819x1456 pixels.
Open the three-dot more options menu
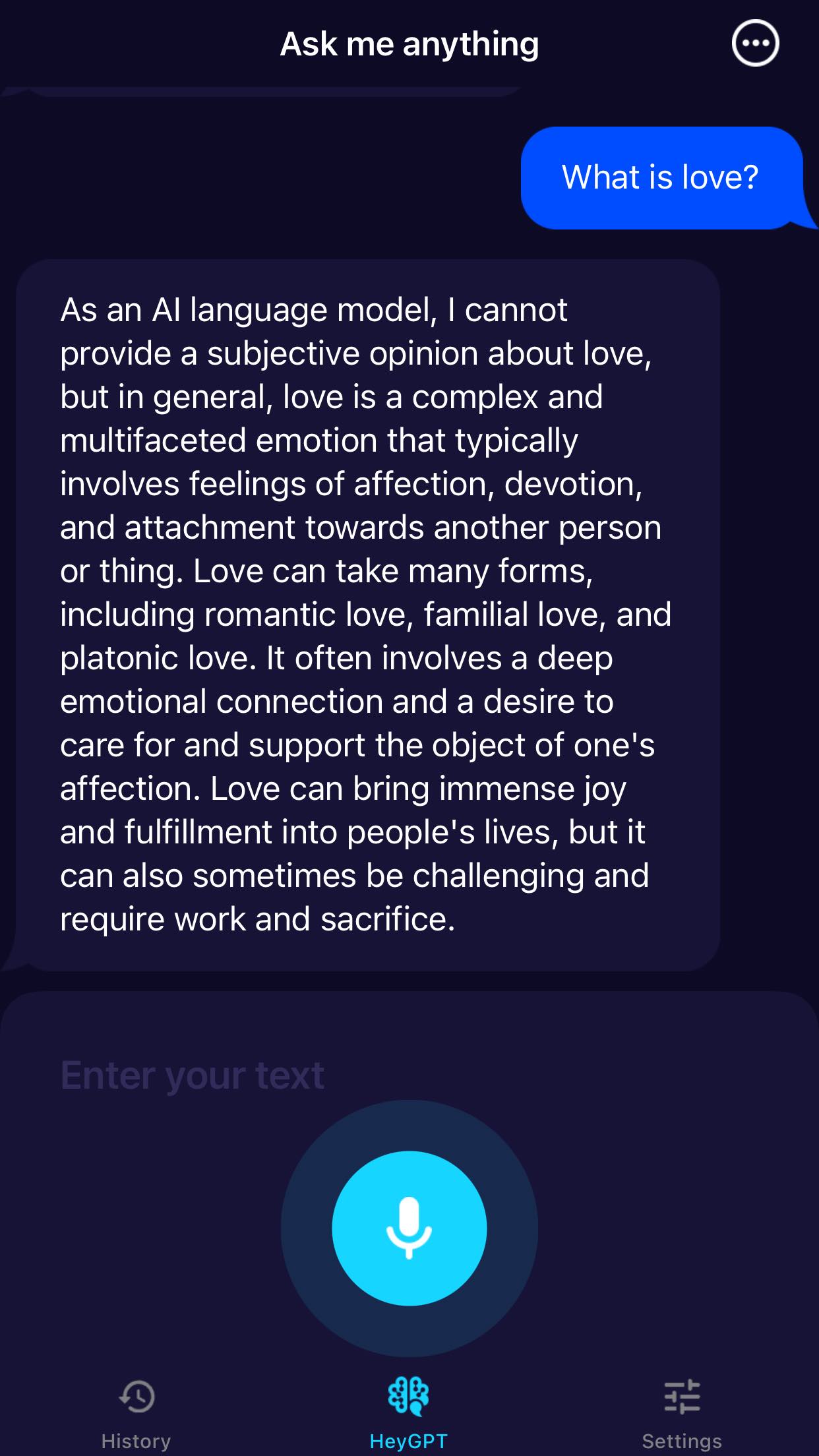coord(755,44)
